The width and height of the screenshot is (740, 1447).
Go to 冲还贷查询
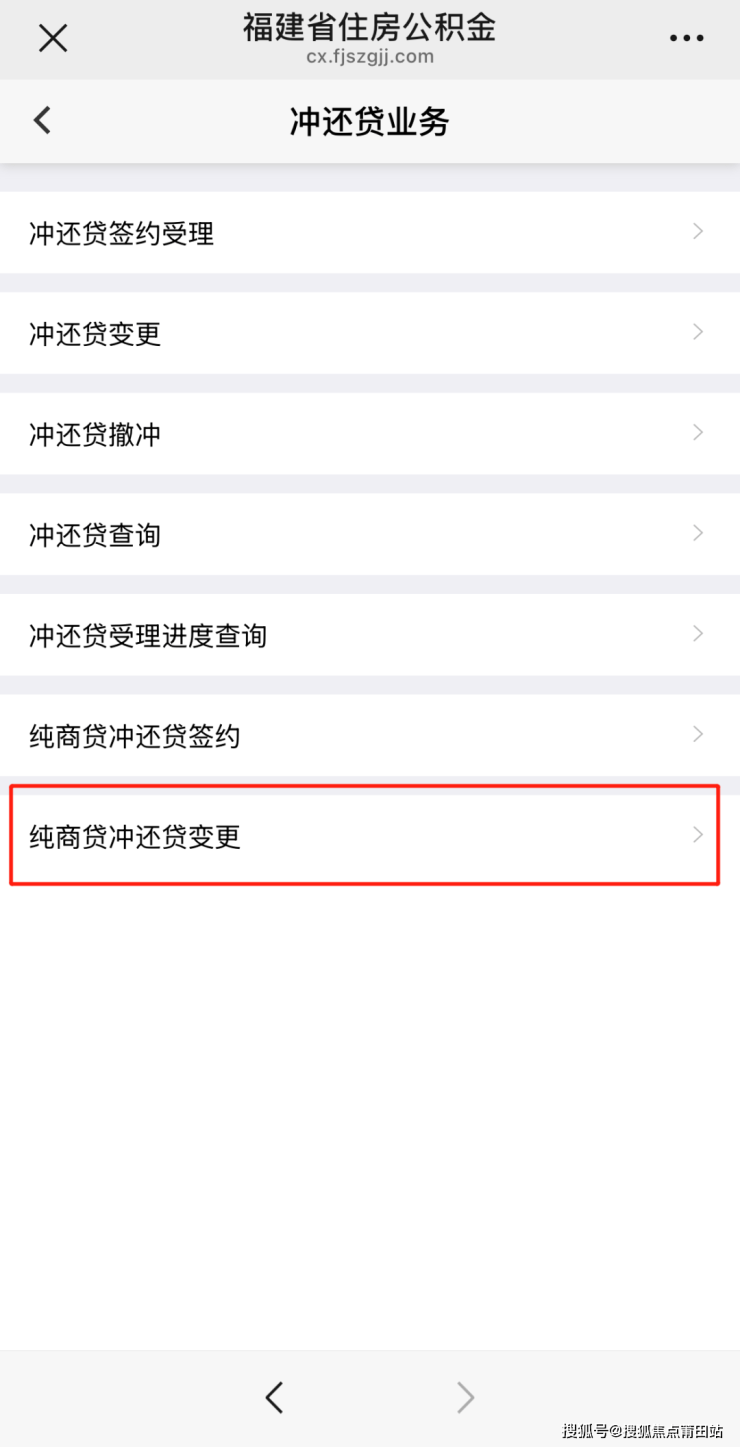pos(369,534)
